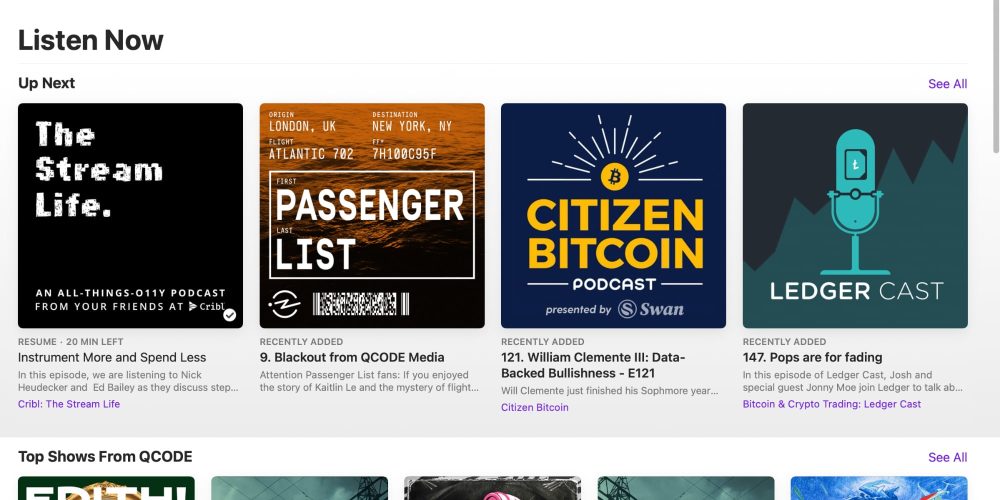Viewport: 1000px width, 500px height.
Task: Open the Ledger Cast episode artwork
Action: [855, 215]
